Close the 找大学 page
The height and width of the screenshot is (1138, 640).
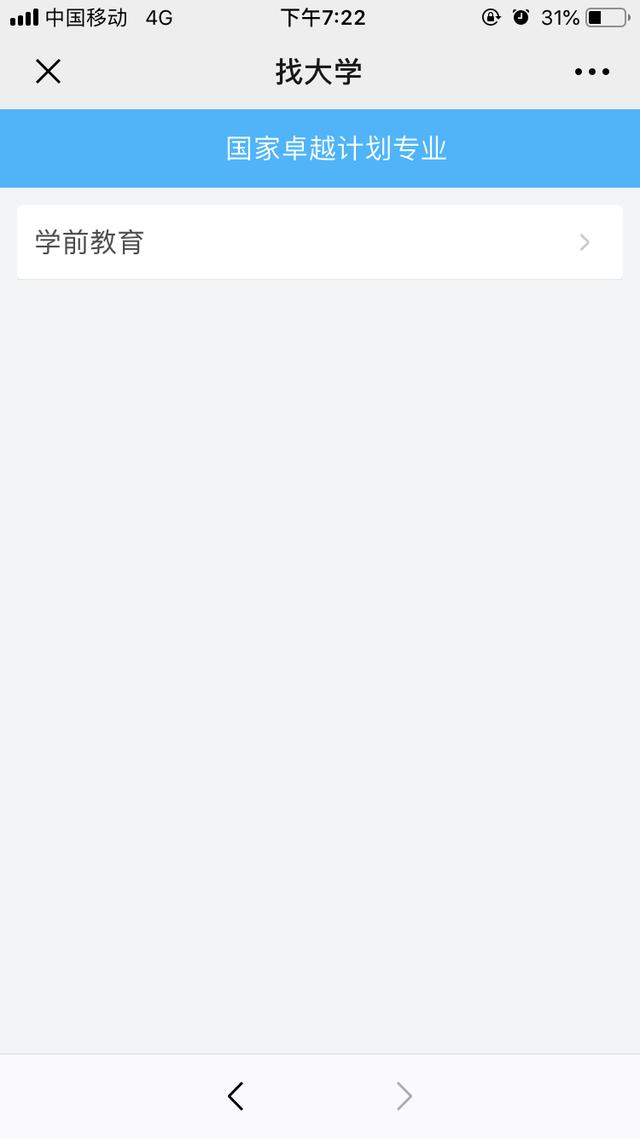point(48,72)
